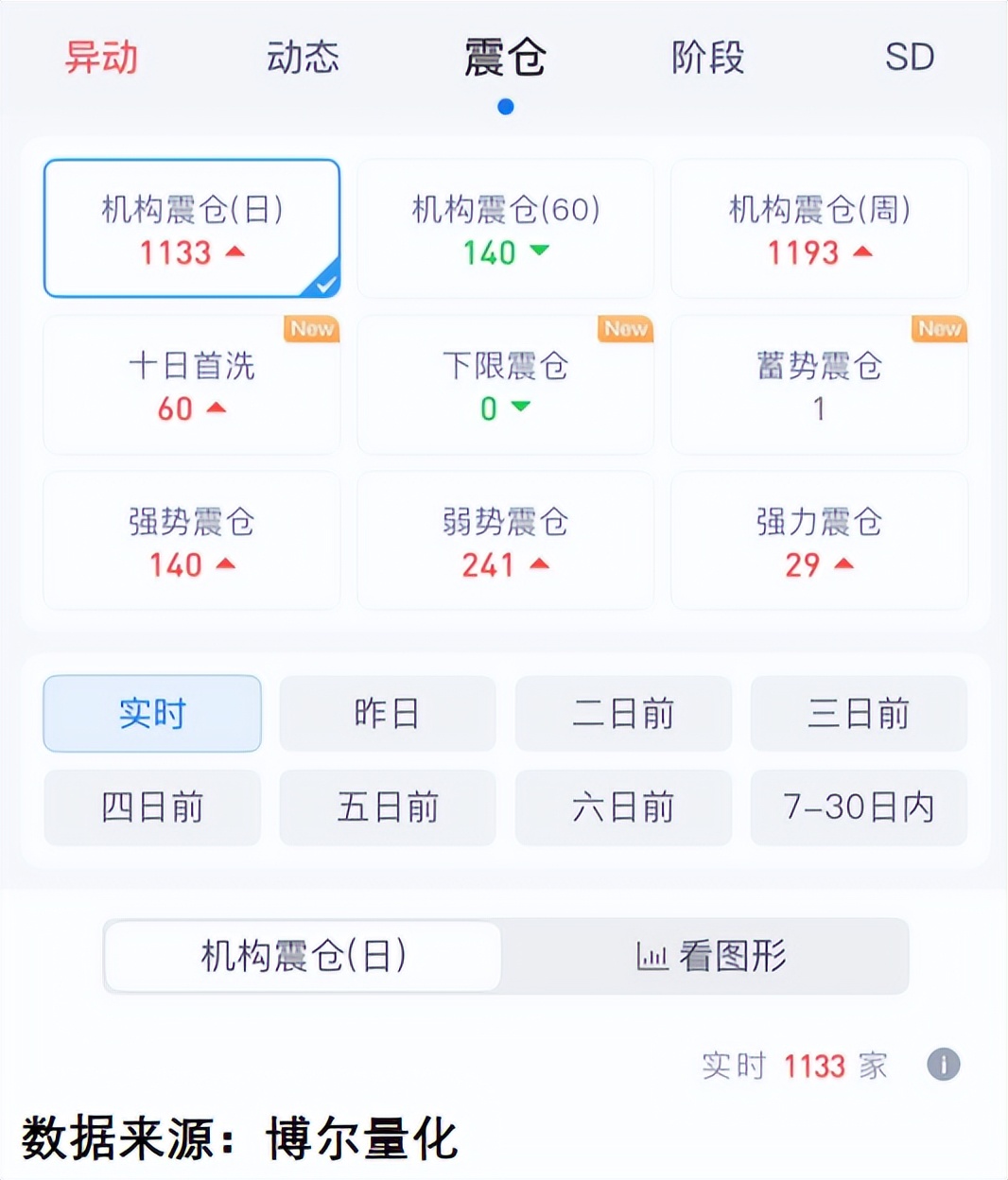Select the 强势震仓 card

(191, 541)
